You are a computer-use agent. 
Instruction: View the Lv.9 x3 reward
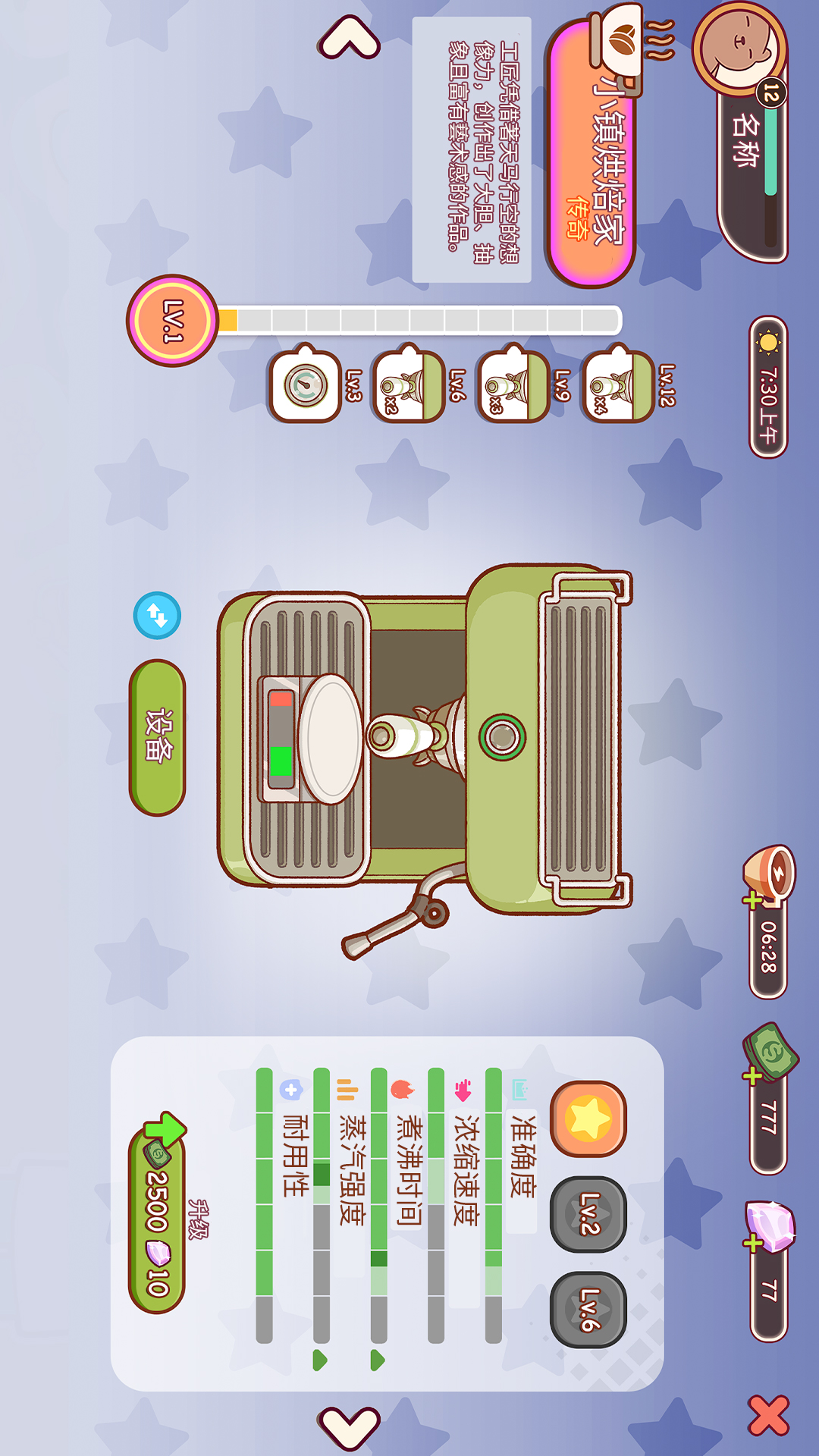click(513, 385)
